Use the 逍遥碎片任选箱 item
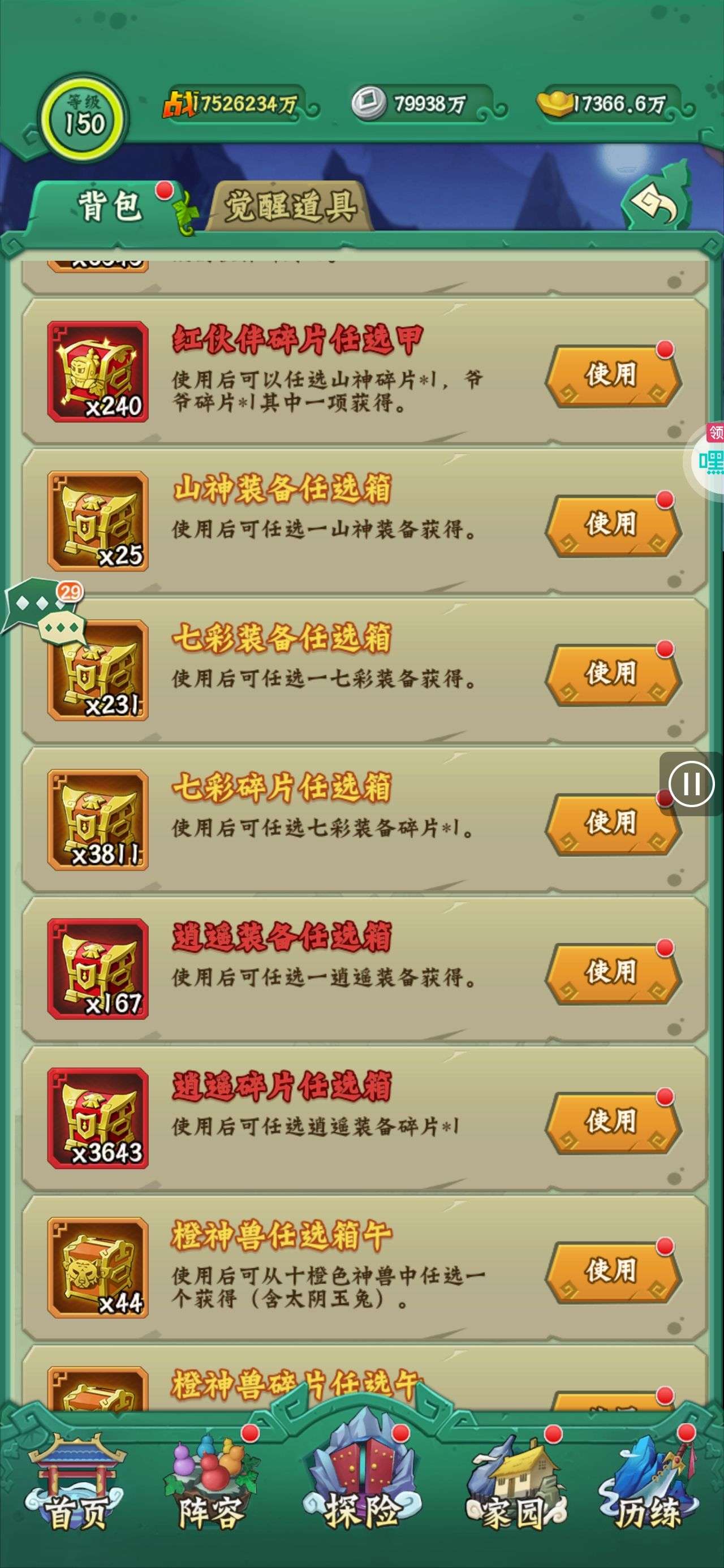 [612, 1121]
